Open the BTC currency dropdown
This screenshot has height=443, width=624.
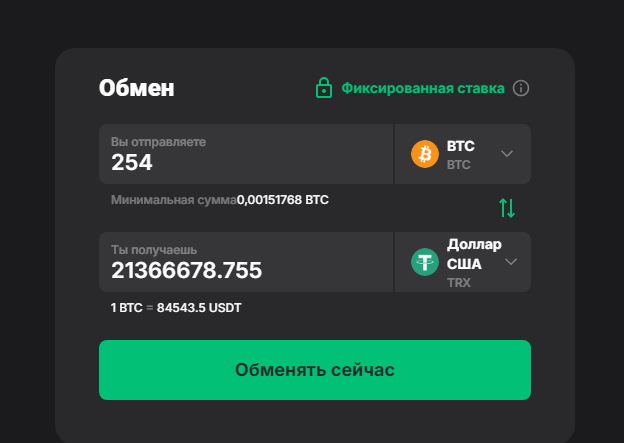coord(463,154)
